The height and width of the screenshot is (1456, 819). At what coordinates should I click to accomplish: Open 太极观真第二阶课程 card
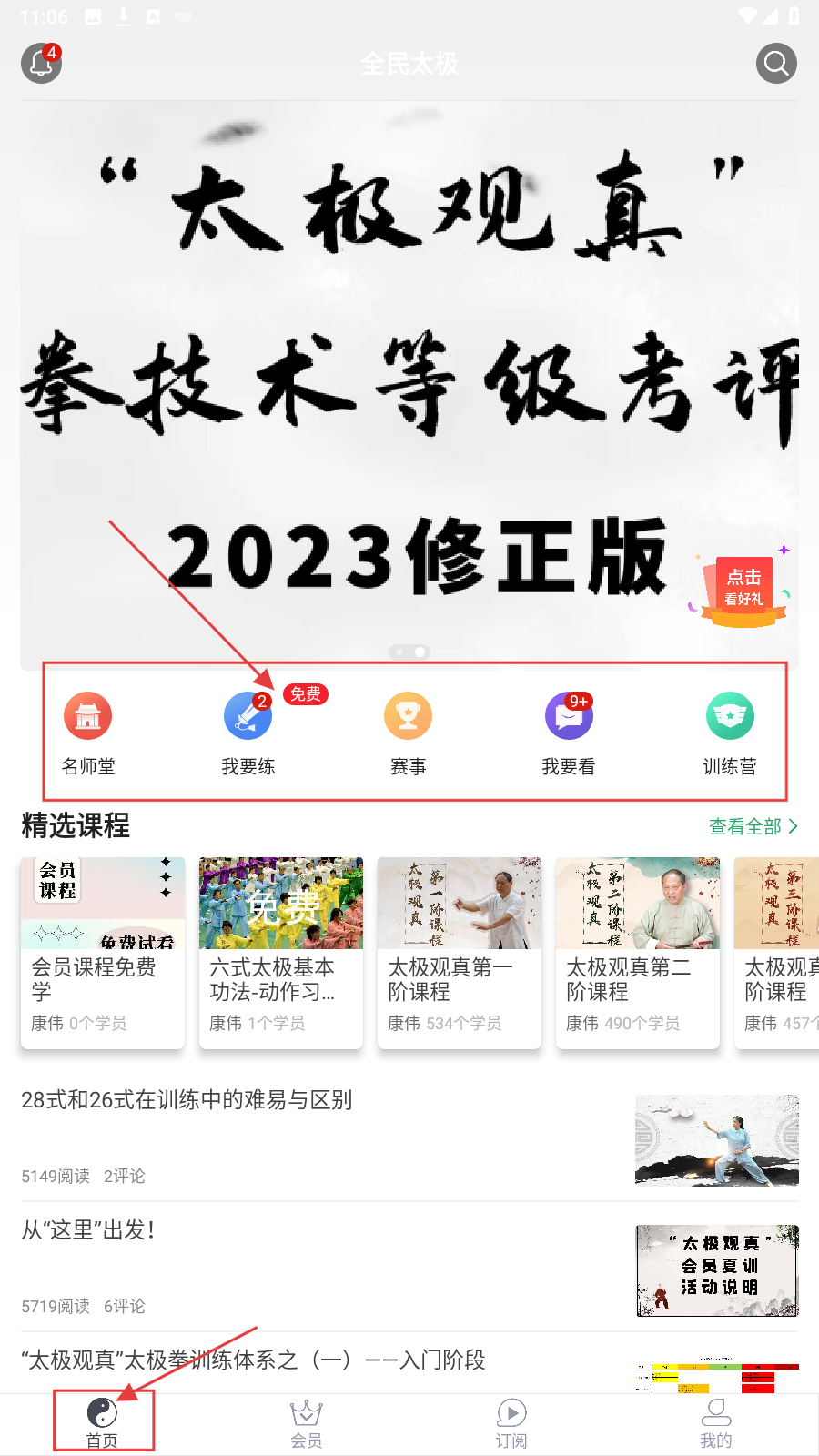[x=638, y=952]
